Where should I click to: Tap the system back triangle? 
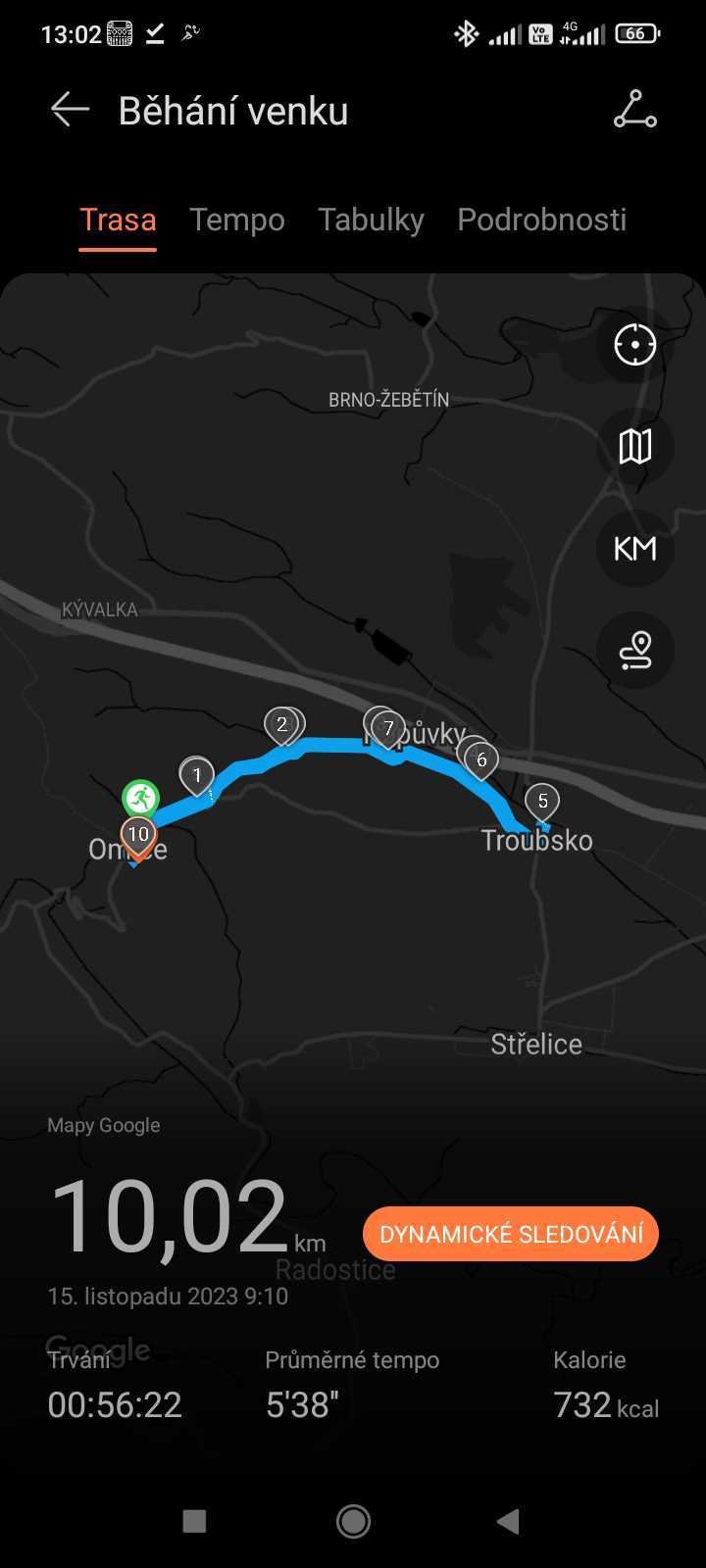[508, 1521]
